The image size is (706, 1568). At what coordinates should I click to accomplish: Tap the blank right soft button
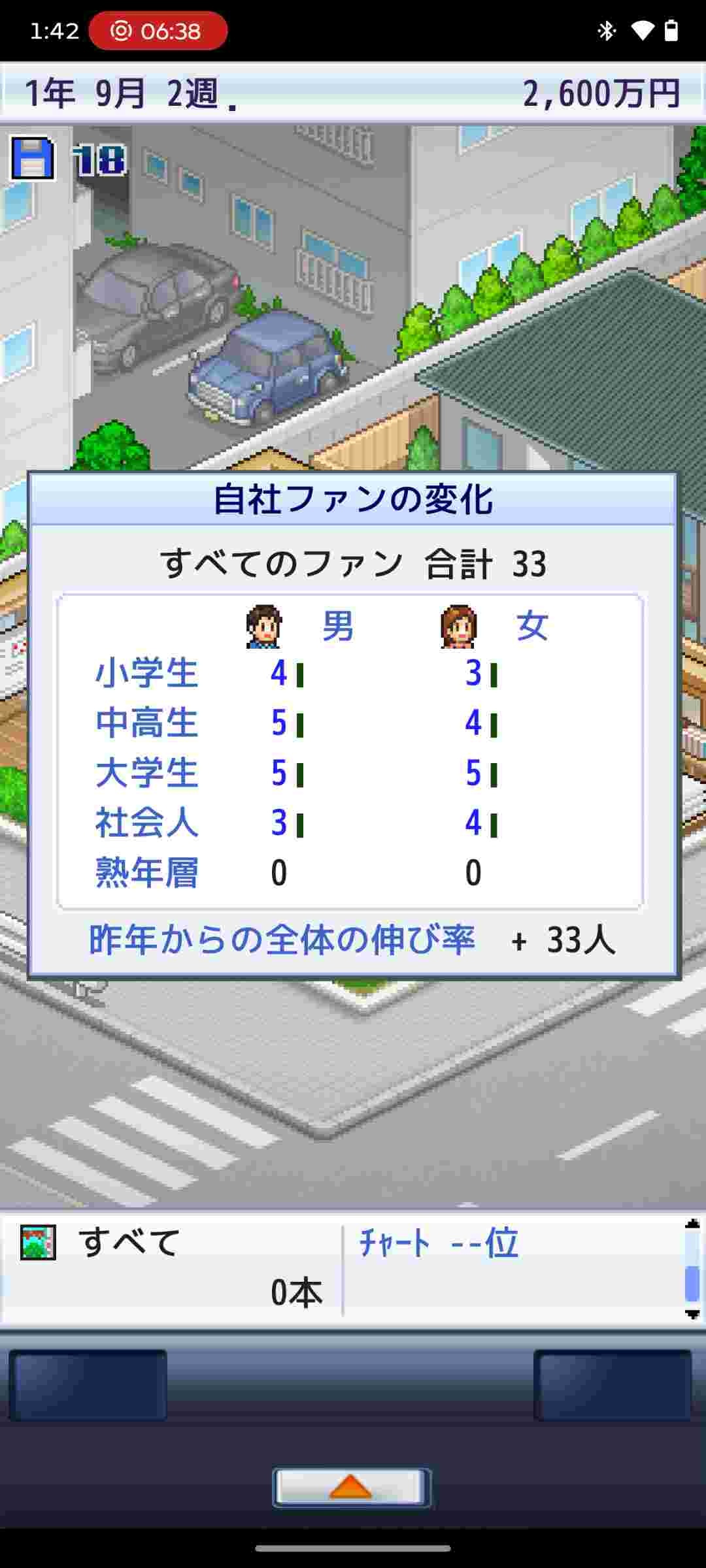tap(613, 1384)
